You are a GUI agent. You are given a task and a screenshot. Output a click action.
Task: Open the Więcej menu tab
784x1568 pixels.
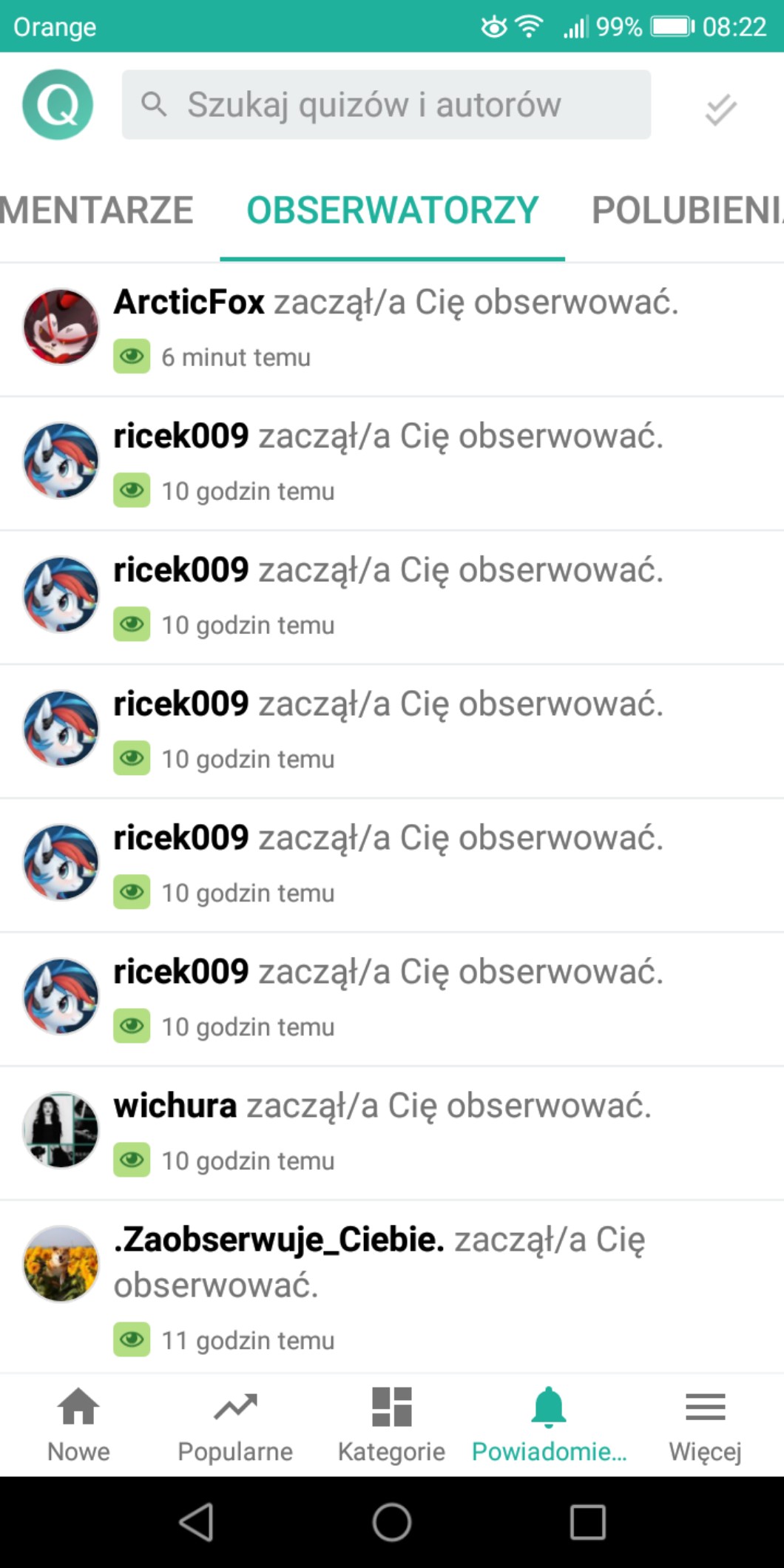705,1425
